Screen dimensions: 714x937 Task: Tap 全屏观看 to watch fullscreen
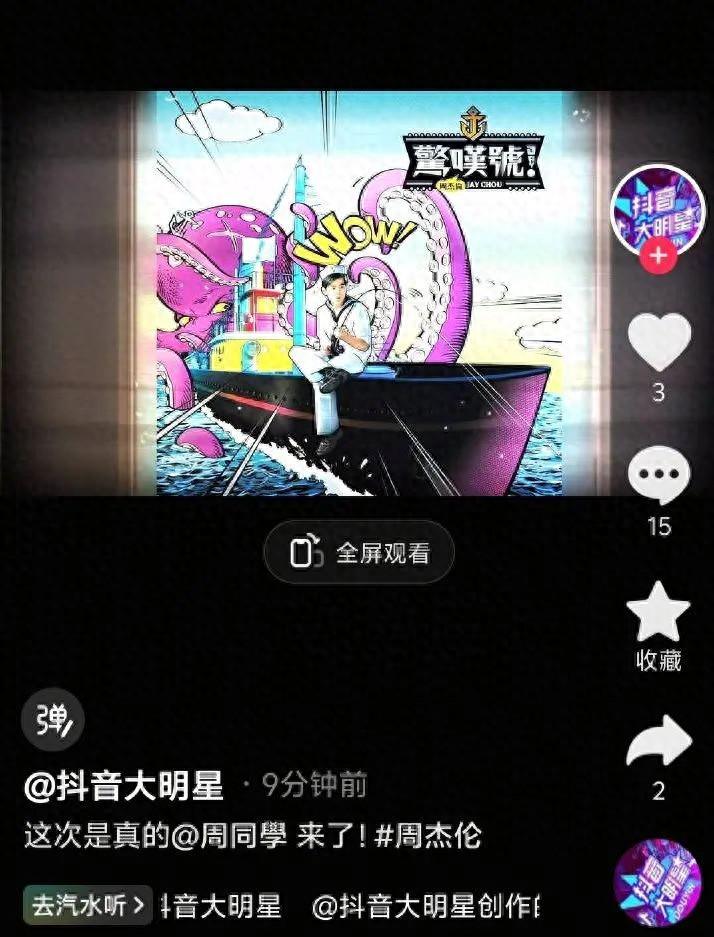coord(359,553)
